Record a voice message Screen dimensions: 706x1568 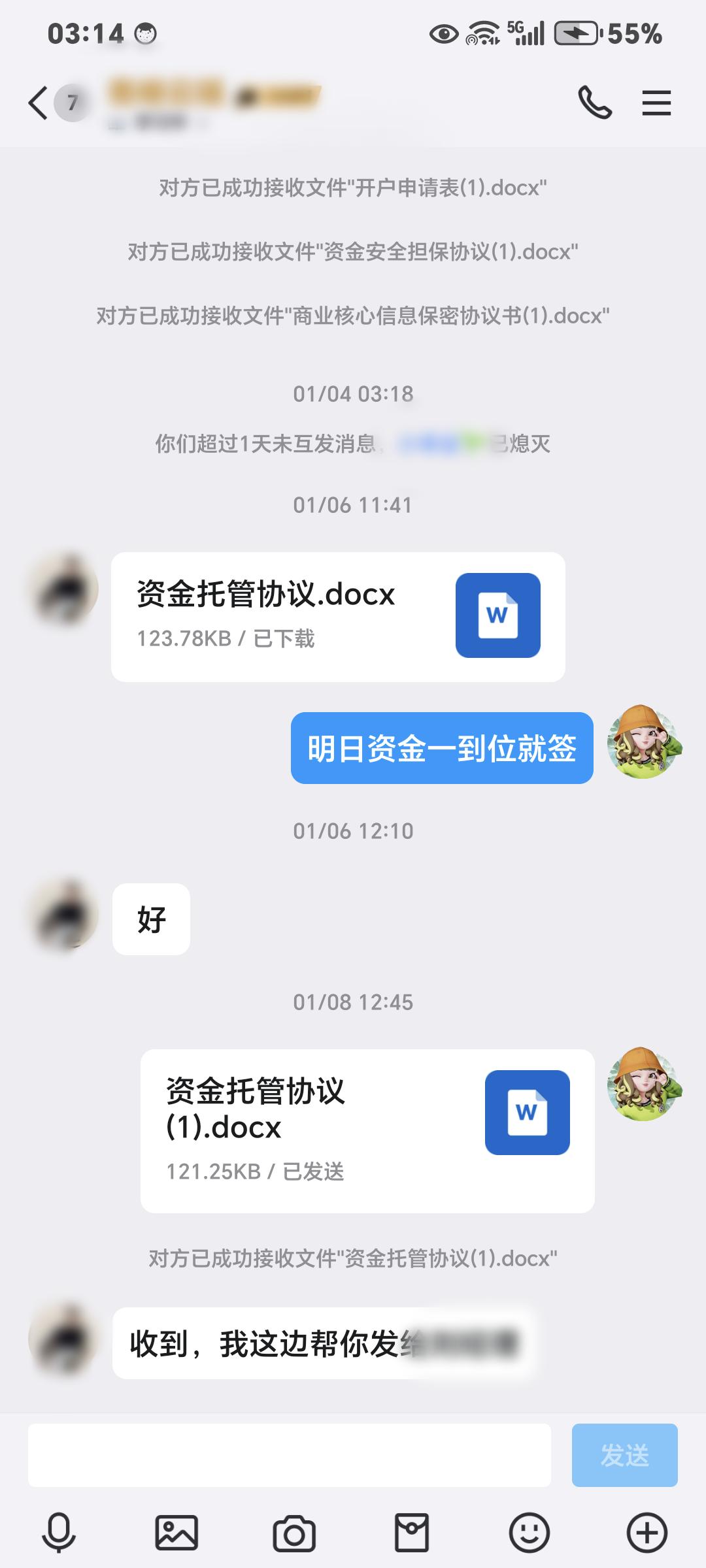click(x=59, y=1532)
